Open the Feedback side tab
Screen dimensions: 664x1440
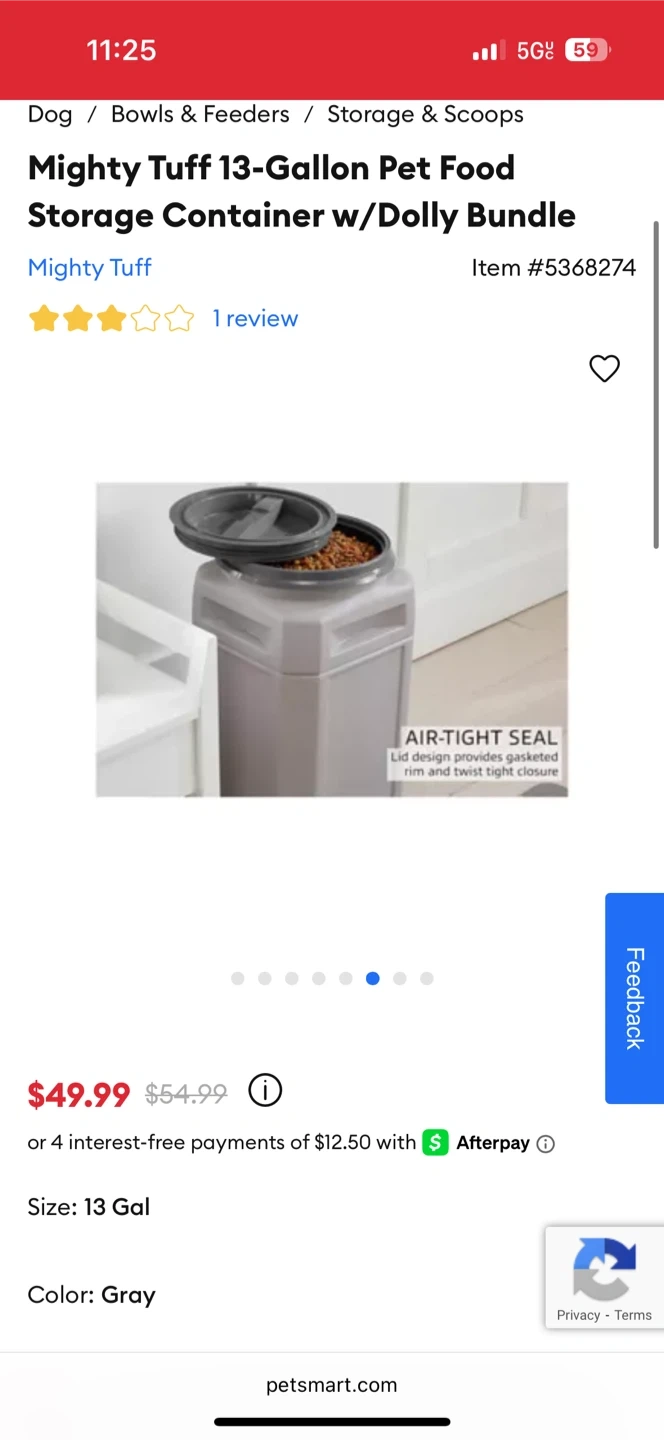coord(634,998)
